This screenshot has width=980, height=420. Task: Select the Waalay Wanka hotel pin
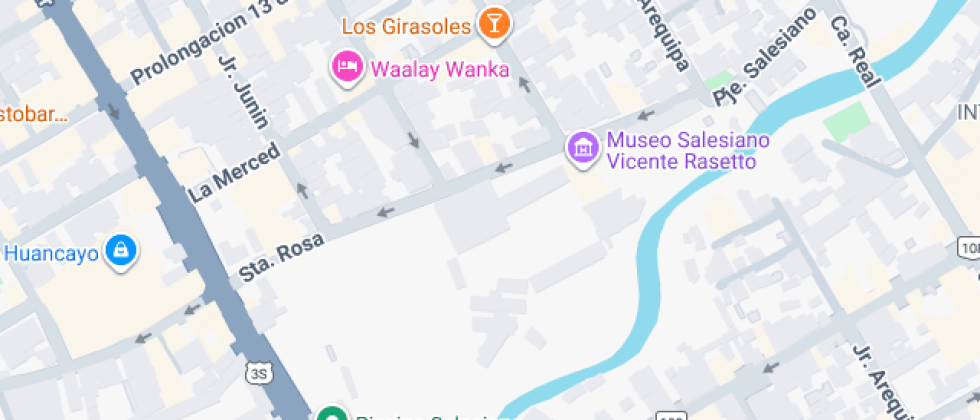tap(346, 67)
